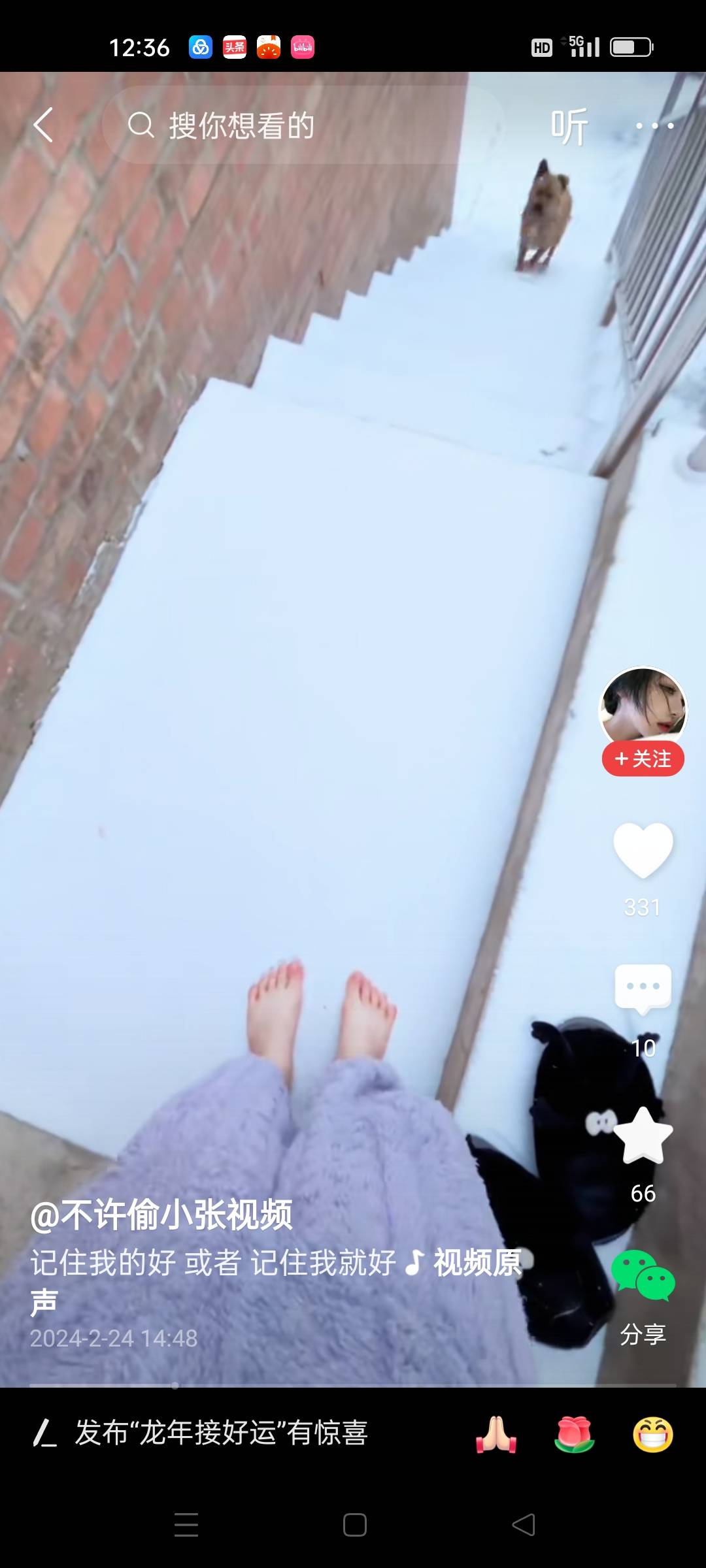The height and width of the screenshot is (1568, 706).
Task: Send the praying hands emoji
Action: click(x=496, y=1434)
